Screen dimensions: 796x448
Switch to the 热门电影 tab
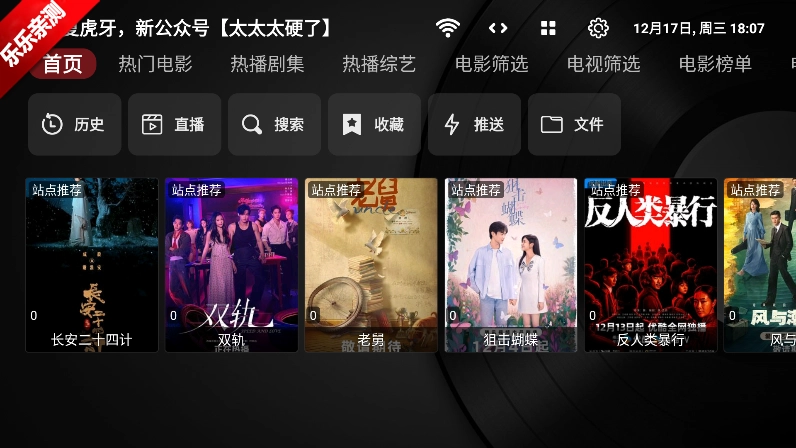155,65
